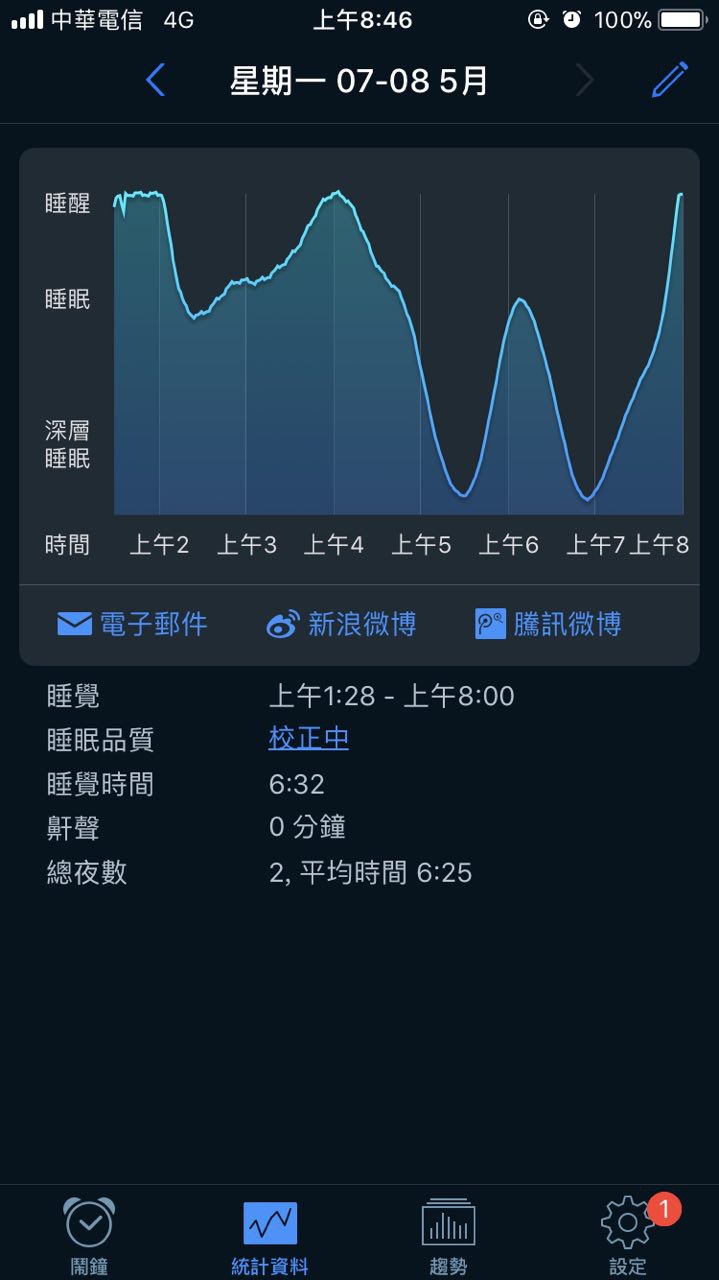Share the sleep graph via 電子郵件
This screenshot has height=1280, width=719.
tap(132, 625)
